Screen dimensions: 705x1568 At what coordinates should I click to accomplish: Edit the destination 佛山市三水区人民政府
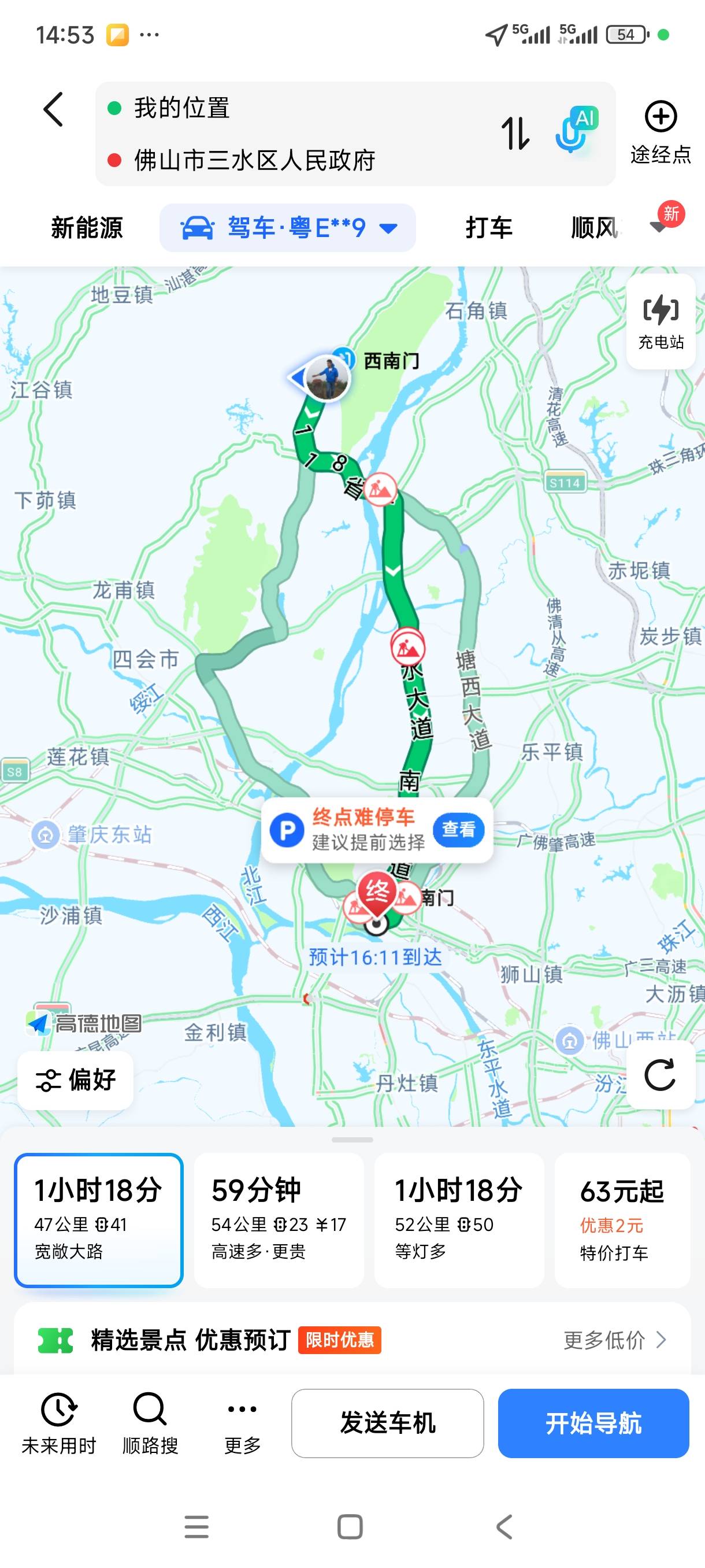(254, 161)
